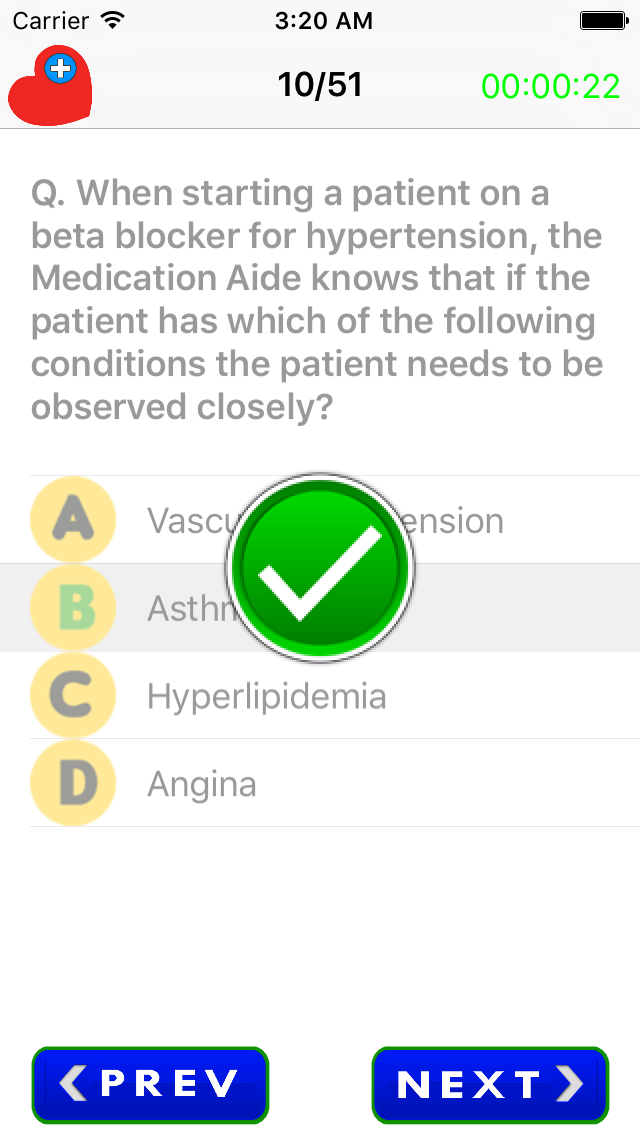Go to the previous question with PREV

click(x=150, y=1085)
